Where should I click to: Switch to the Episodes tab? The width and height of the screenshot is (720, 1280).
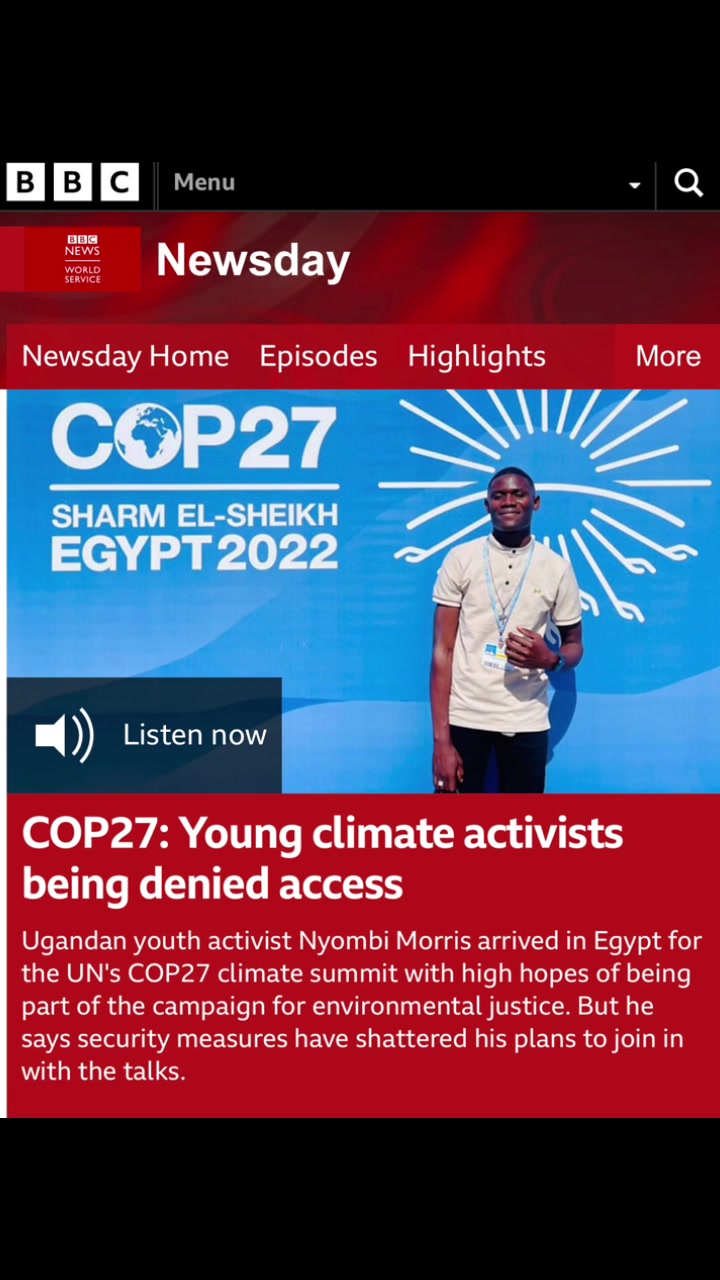coord(318,356)
